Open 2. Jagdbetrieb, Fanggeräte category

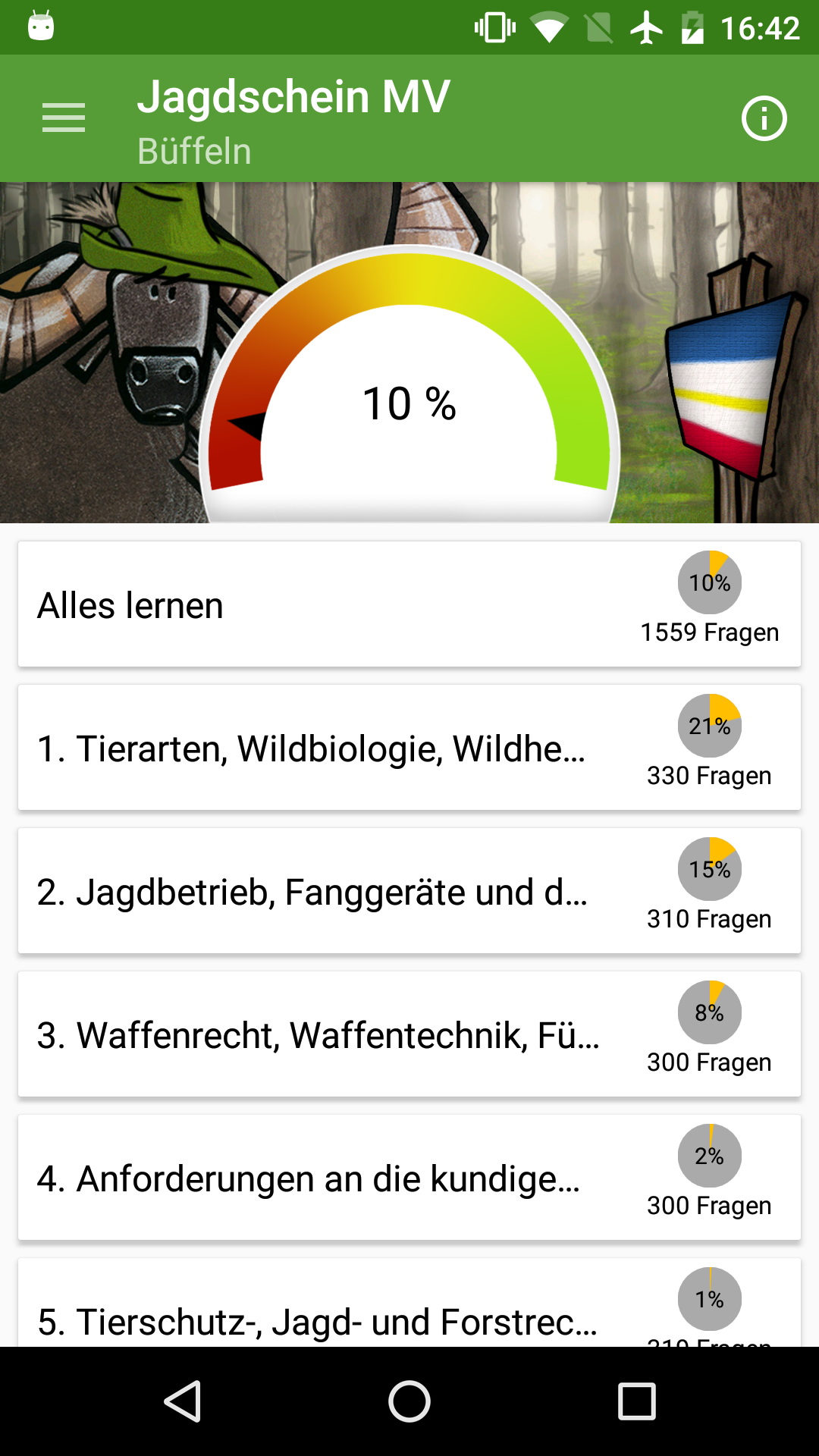coord(409,891)
